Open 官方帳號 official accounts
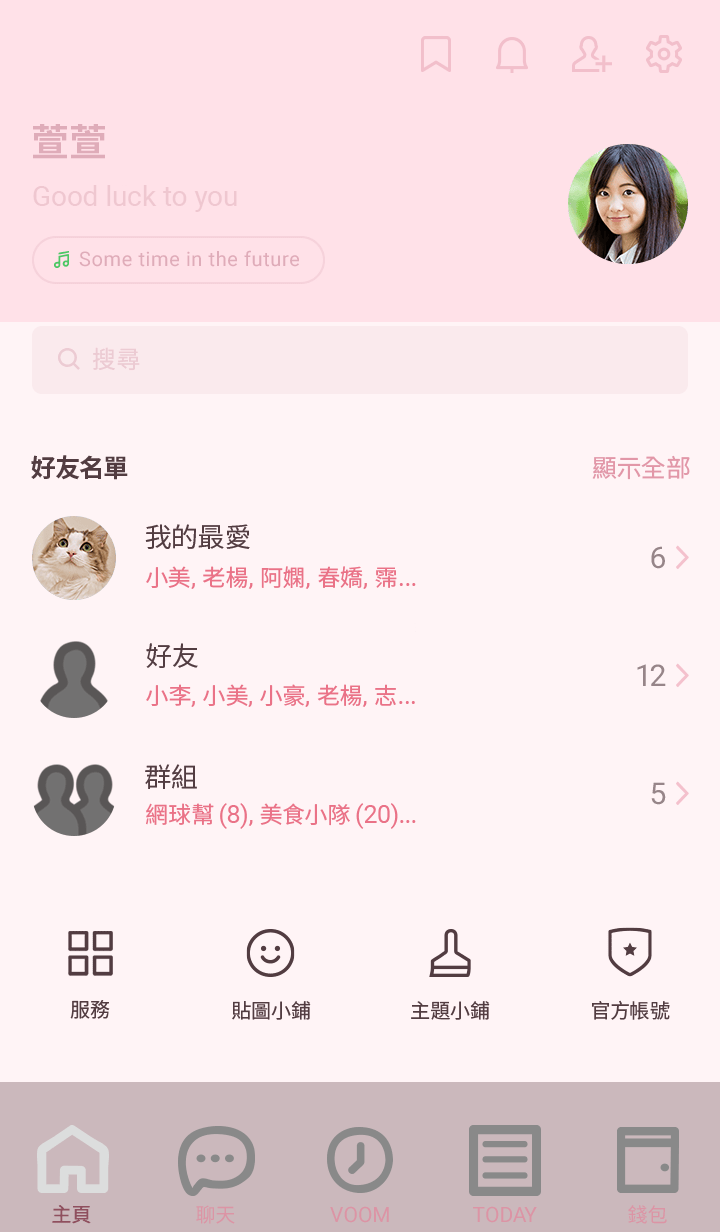This screenshot has width=720, height=1232. point(630,972)
